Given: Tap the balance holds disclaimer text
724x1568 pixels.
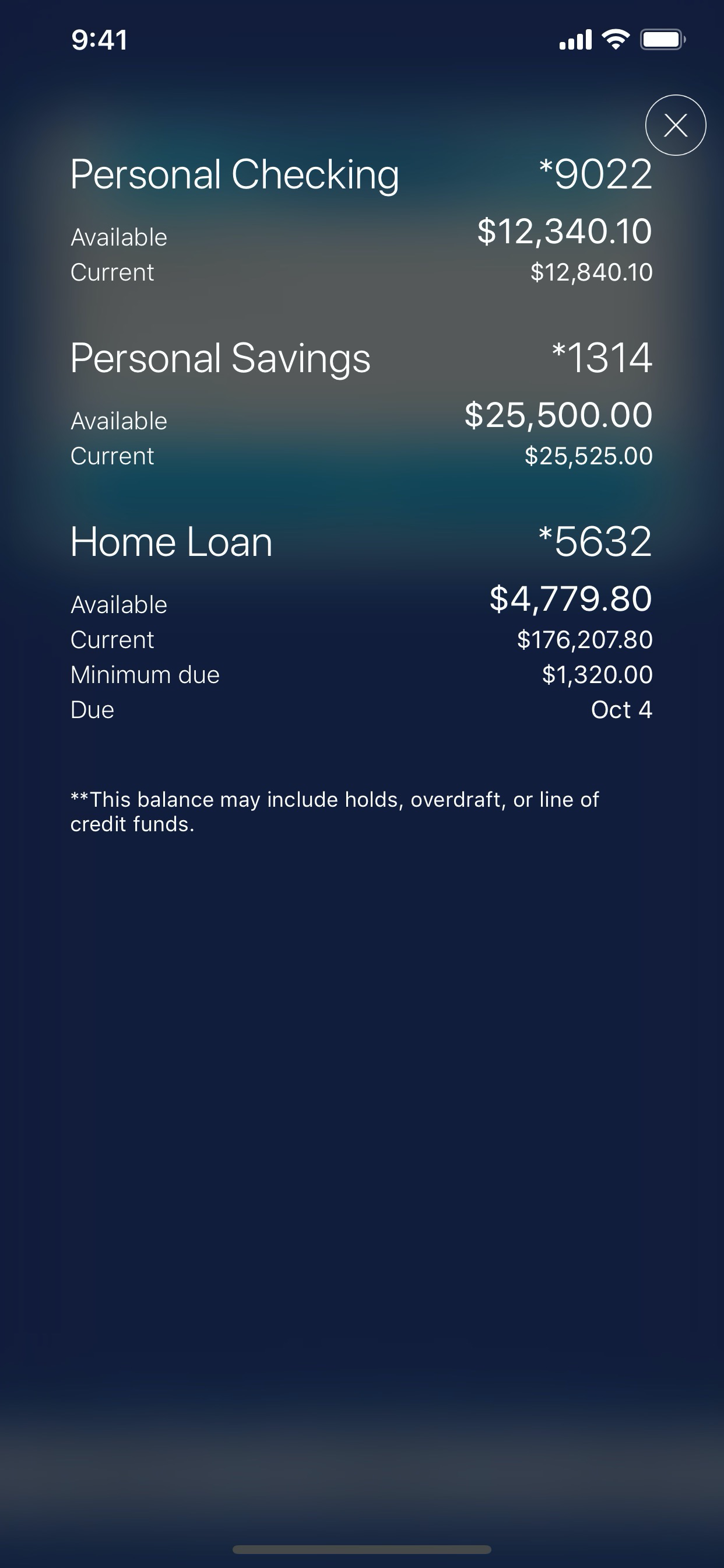Looking at the screenshot, I should point(335,813).
